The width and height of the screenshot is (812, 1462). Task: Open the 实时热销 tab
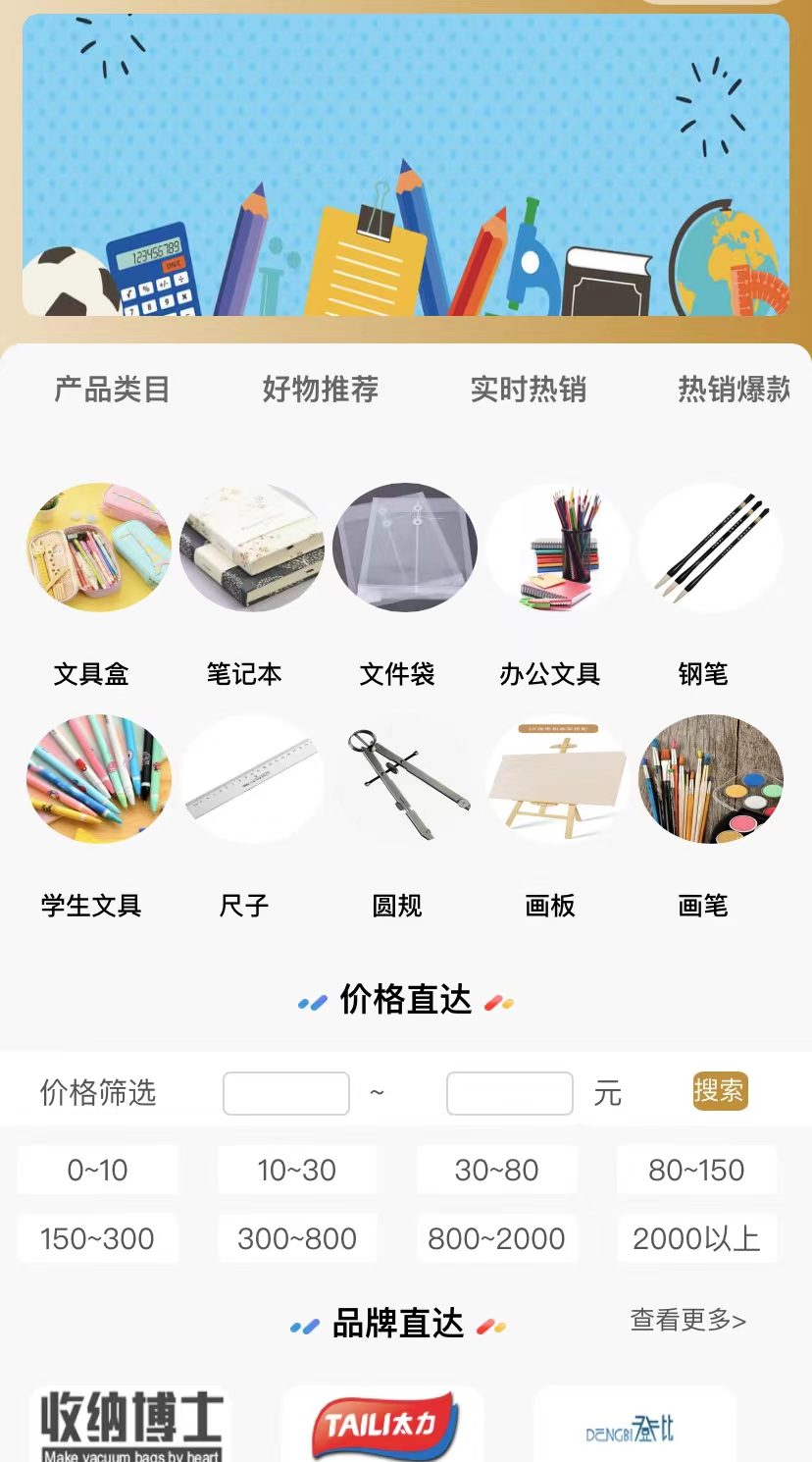pyautogui.click(x=528, y=390)
